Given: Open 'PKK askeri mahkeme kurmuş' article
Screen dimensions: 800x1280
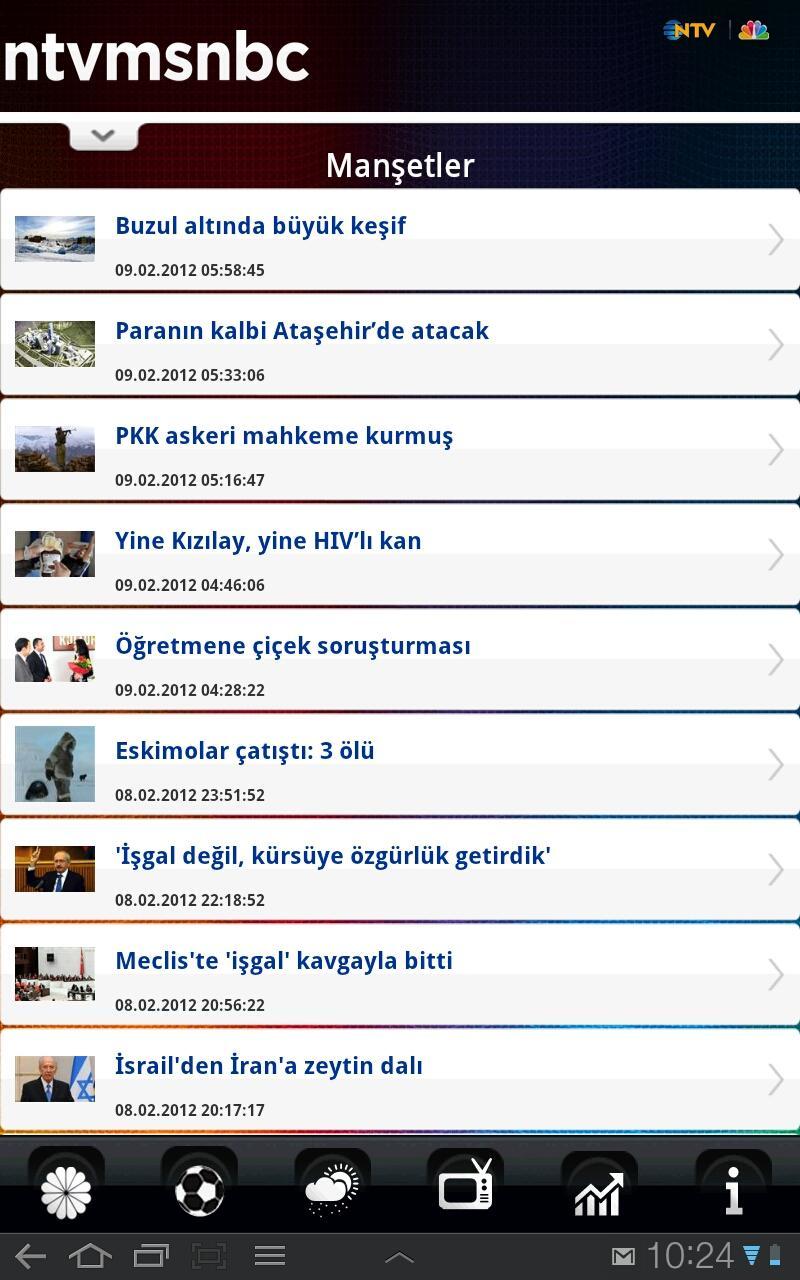Looking at the screenshot, I should point(284,435).
